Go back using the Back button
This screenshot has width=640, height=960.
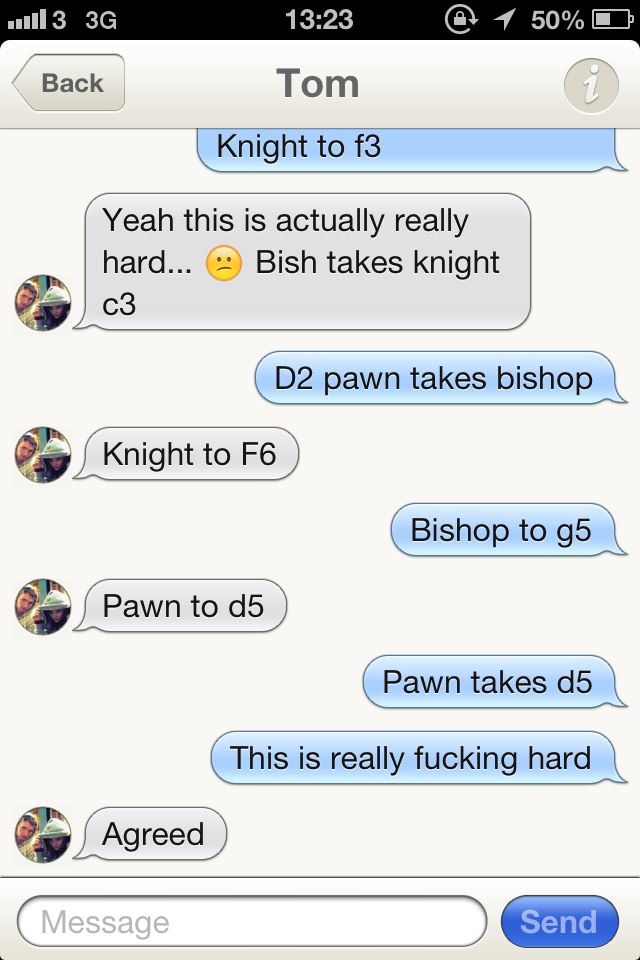pos(70,83)
